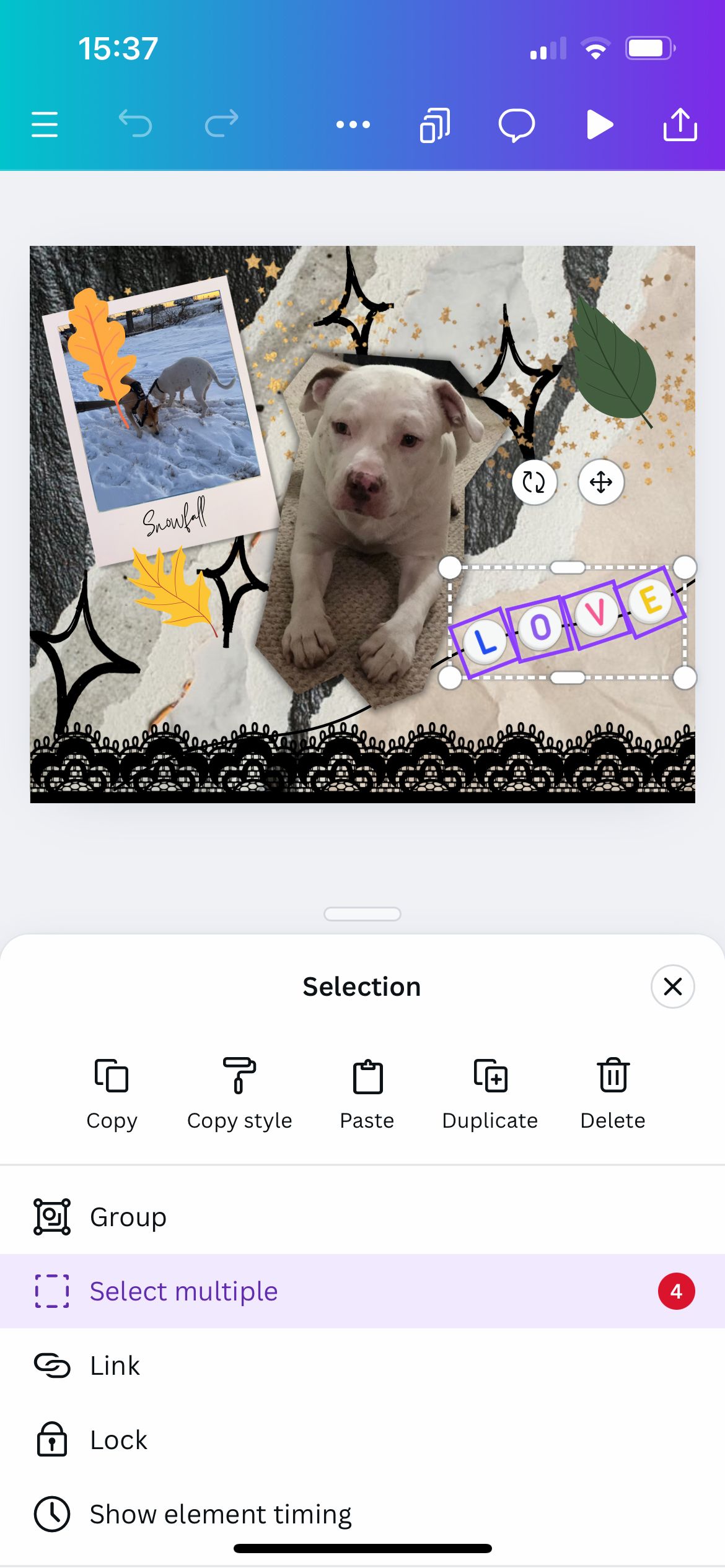Open the comments bubble icon
This screenshot has width=725, height=1568.
(x=517, y=124)
